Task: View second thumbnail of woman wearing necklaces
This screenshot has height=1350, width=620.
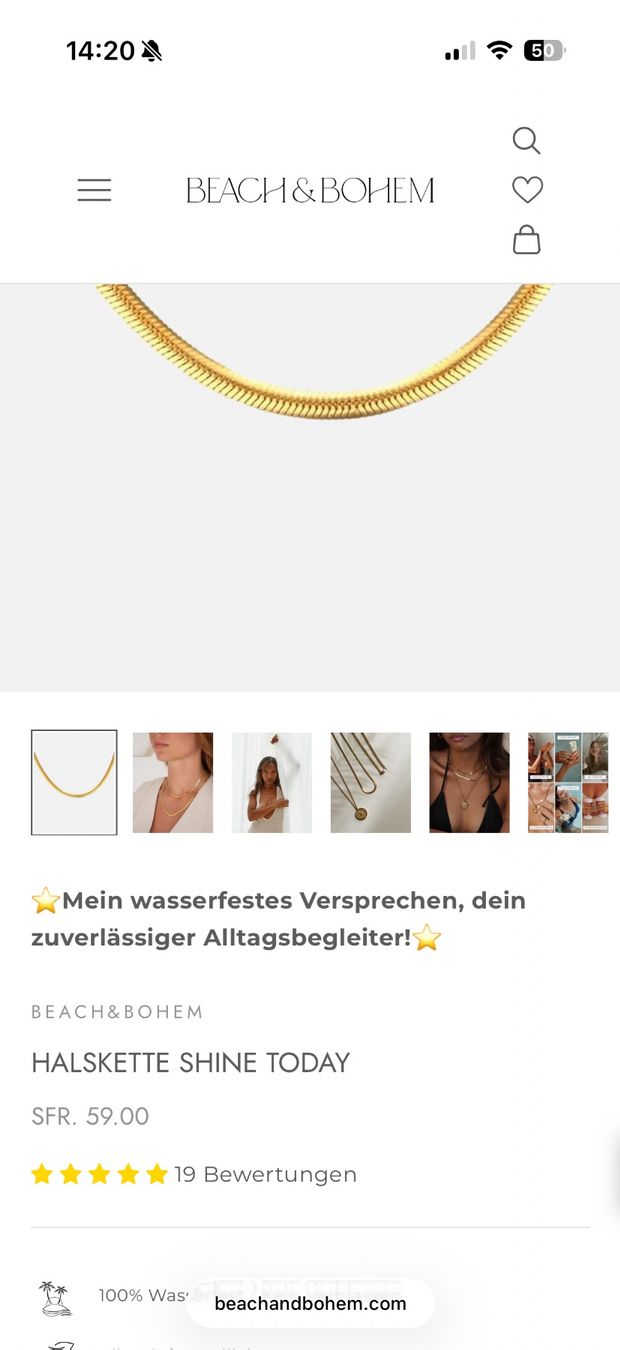Action: pyautogui.click(x=173, y=782)
